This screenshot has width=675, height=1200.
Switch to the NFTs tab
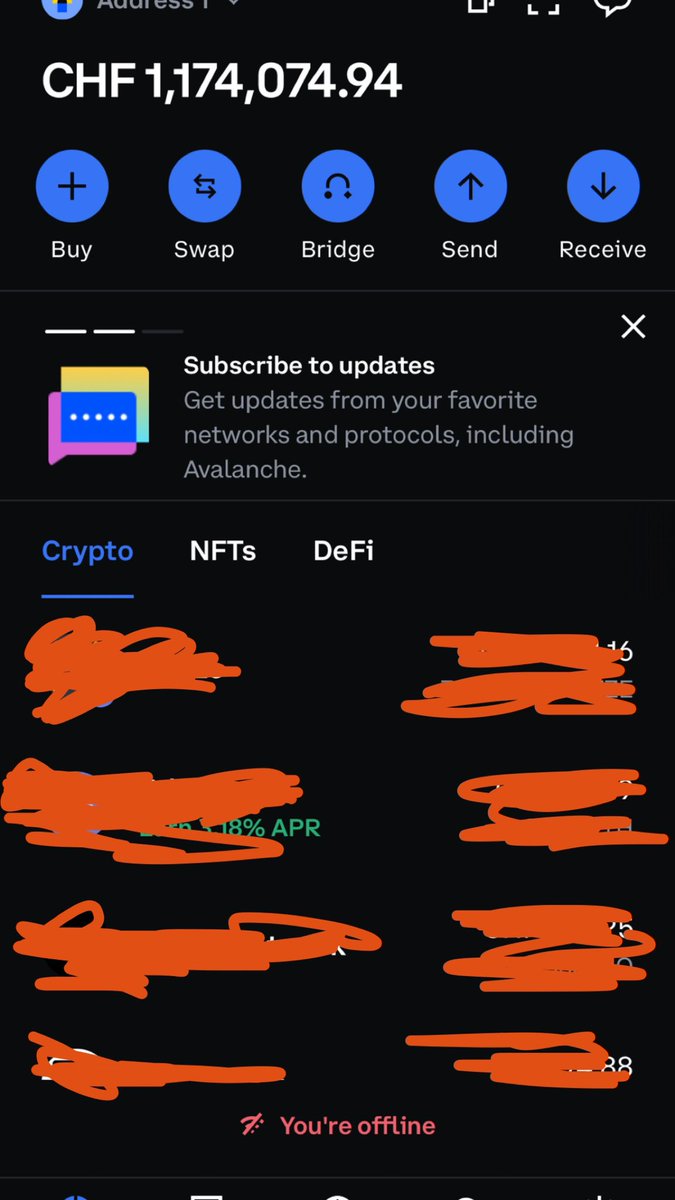point(223,551)
